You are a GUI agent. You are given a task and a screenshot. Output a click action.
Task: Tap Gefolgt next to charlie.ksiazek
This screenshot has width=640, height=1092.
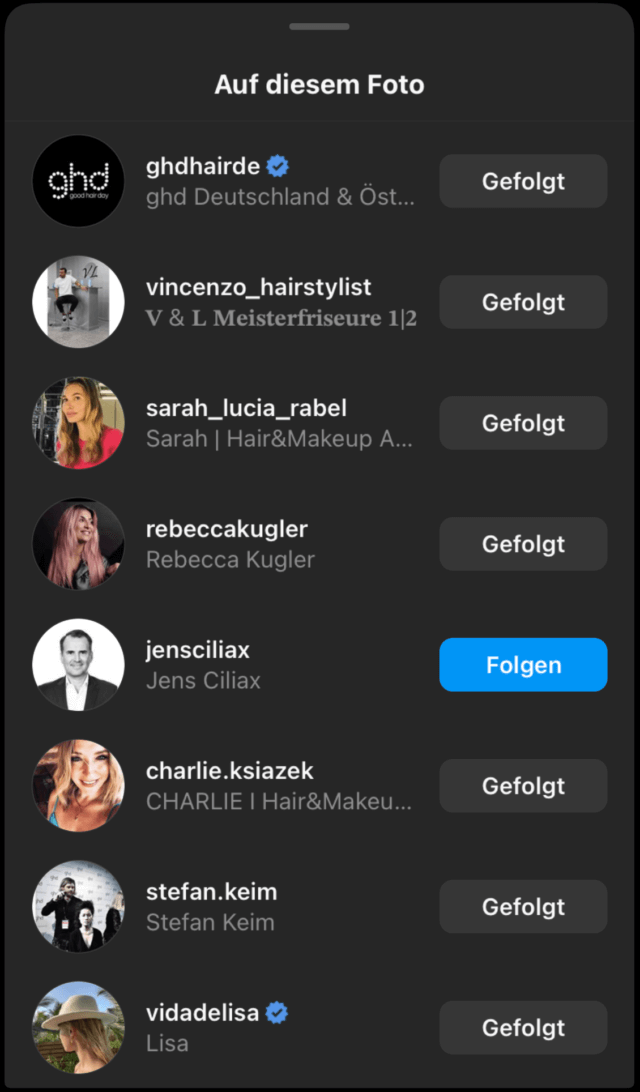[x=523, y=786]
